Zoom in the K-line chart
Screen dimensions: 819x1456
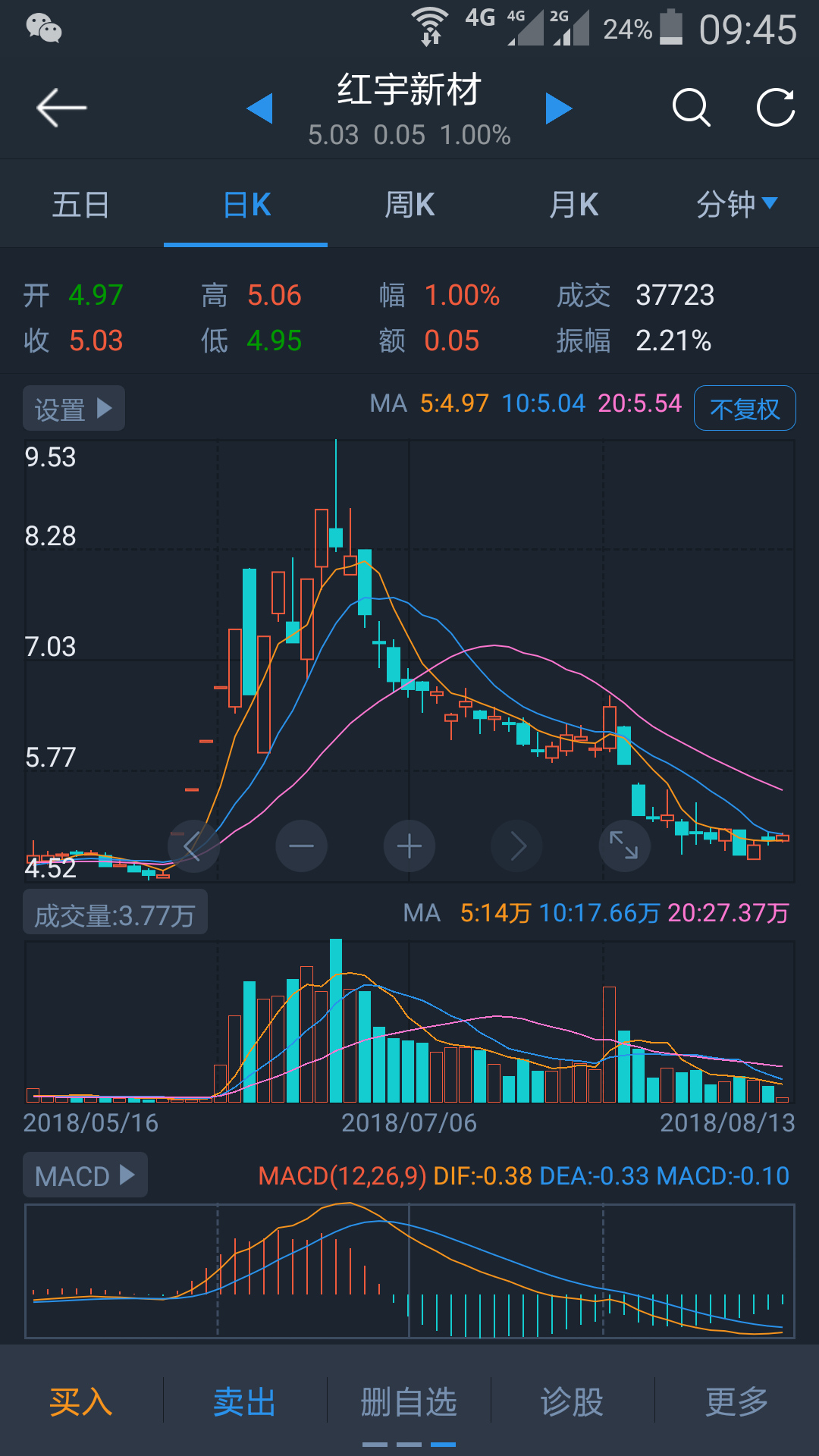(409, 846)
